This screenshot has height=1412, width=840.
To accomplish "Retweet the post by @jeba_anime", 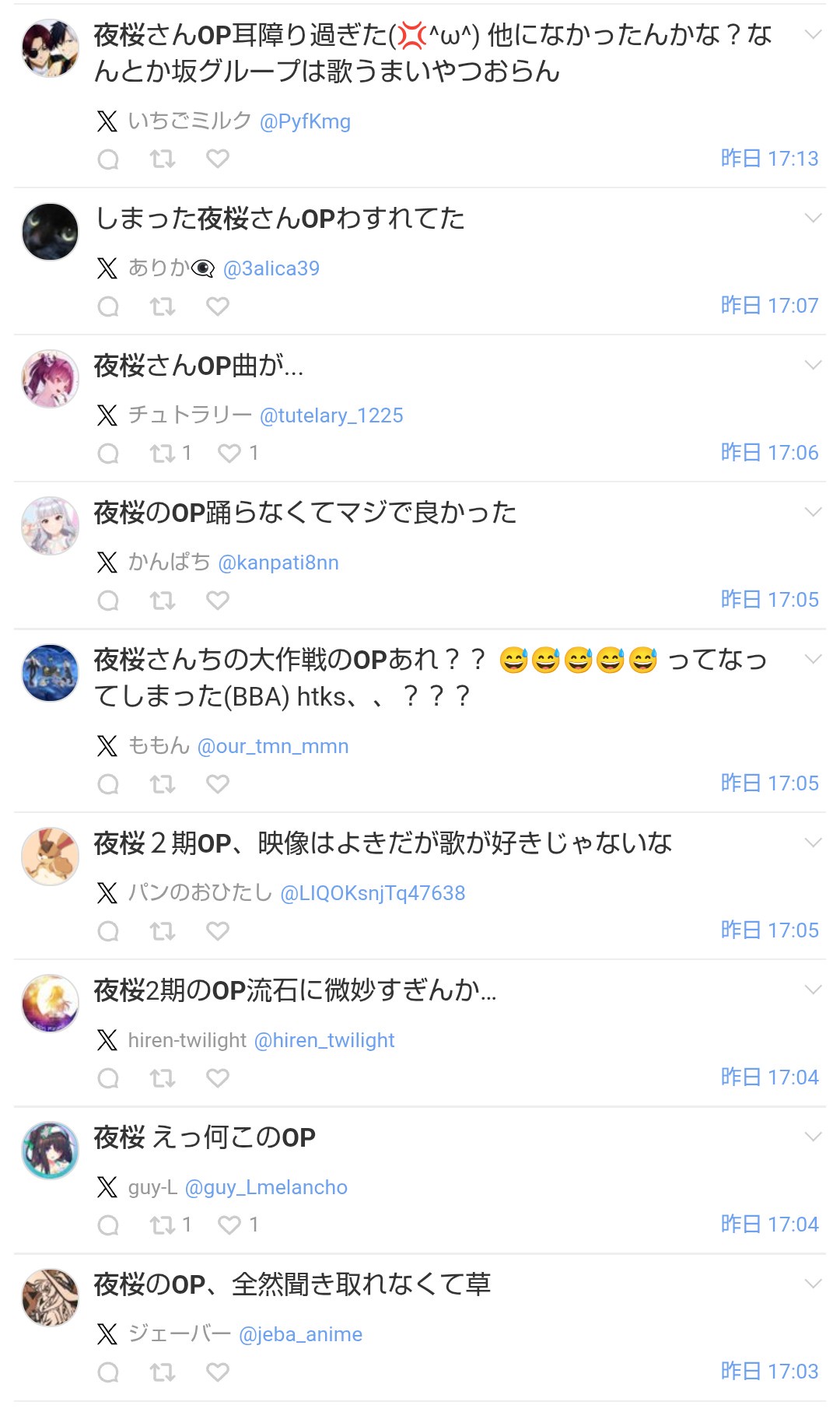I will (x=163, y=1372).
